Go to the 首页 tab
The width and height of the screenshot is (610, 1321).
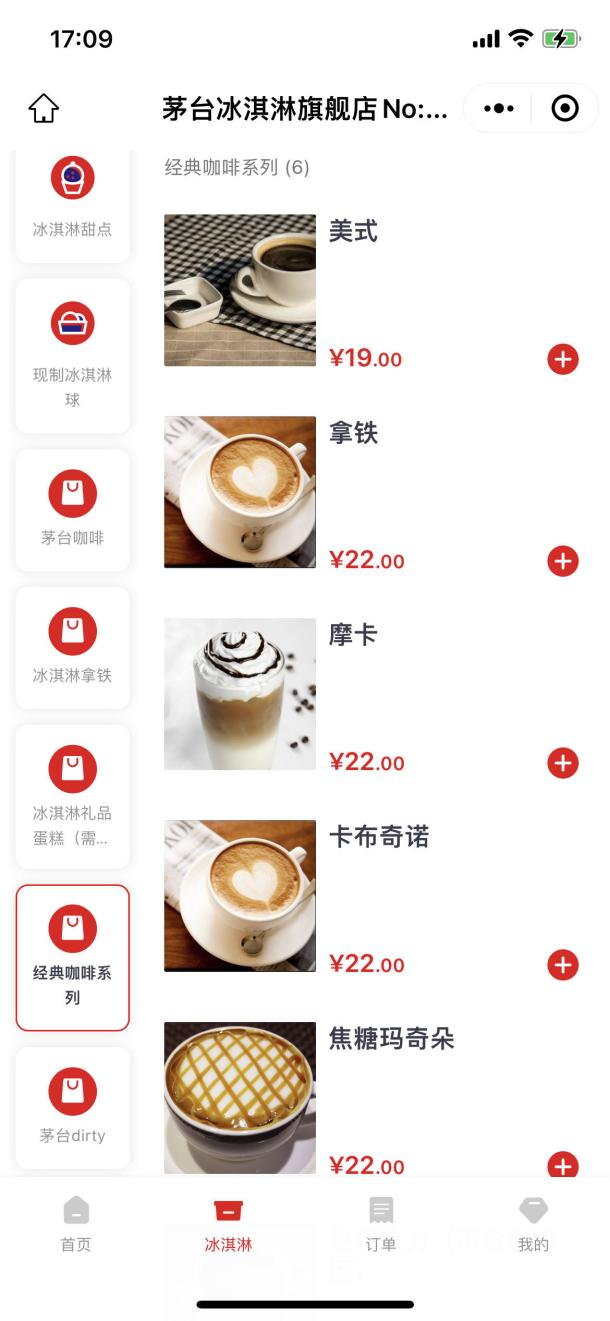click(x=76, y=1224)
